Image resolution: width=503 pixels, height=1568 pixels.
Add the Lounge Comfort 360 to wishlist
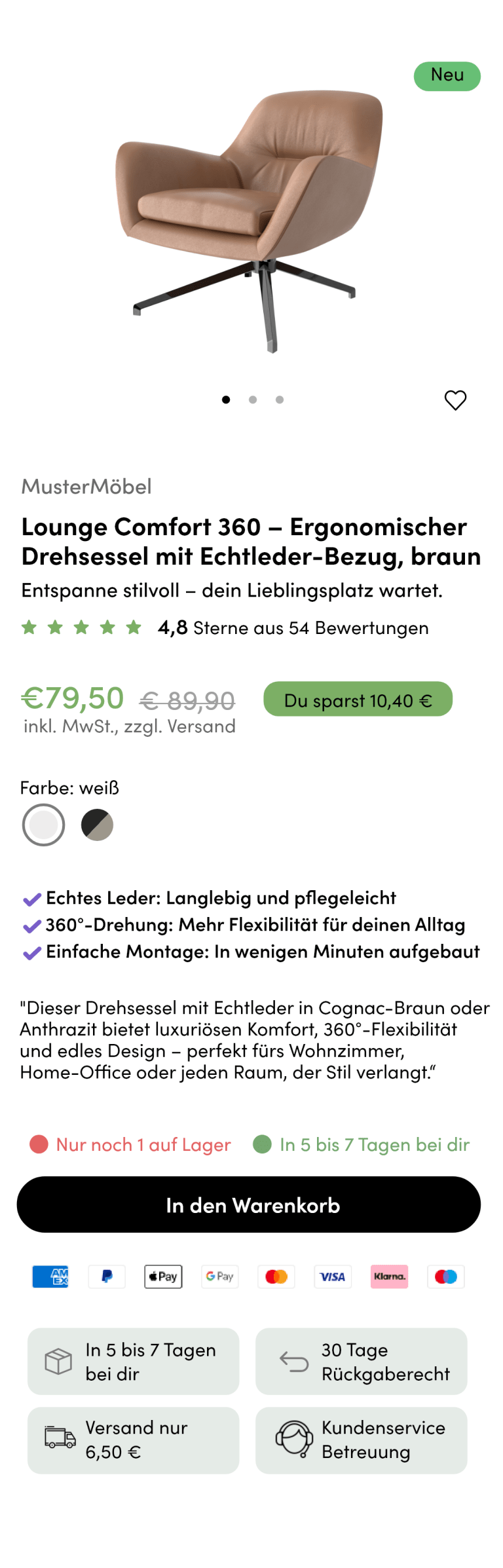tap(455, 400)
